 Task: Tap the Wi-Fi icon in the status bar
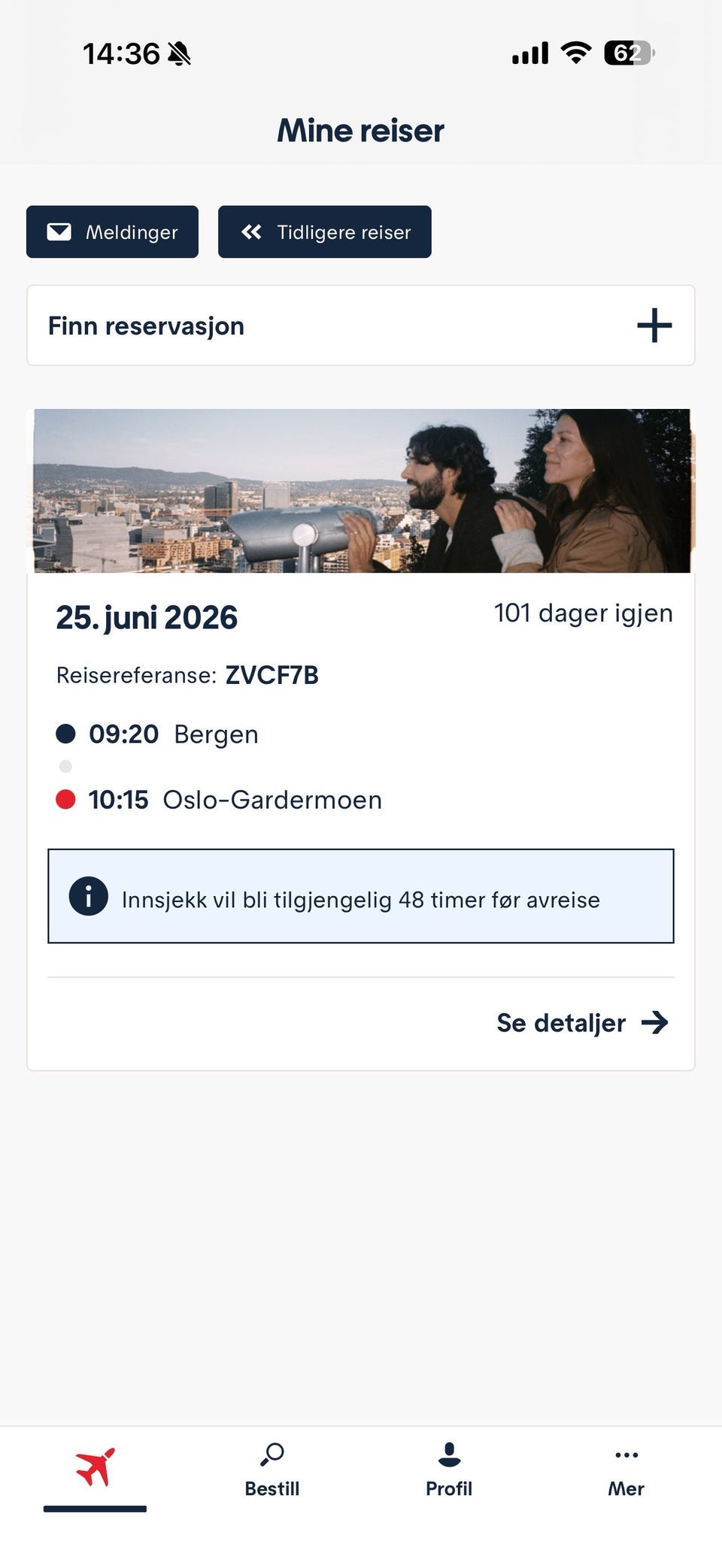pos(576,53)
